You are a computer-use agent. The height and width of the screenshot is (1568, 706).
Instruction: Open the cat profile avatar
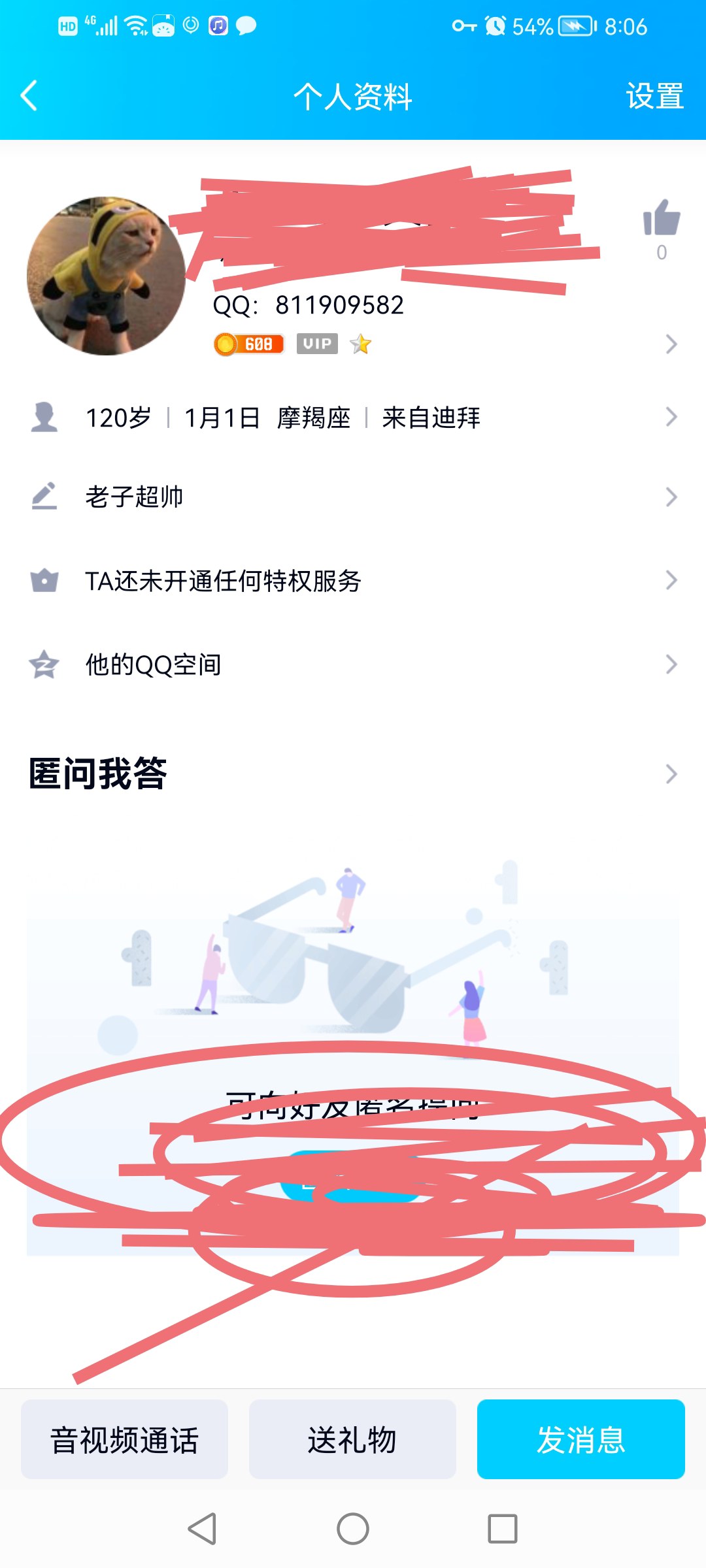[x=106, y=276]
